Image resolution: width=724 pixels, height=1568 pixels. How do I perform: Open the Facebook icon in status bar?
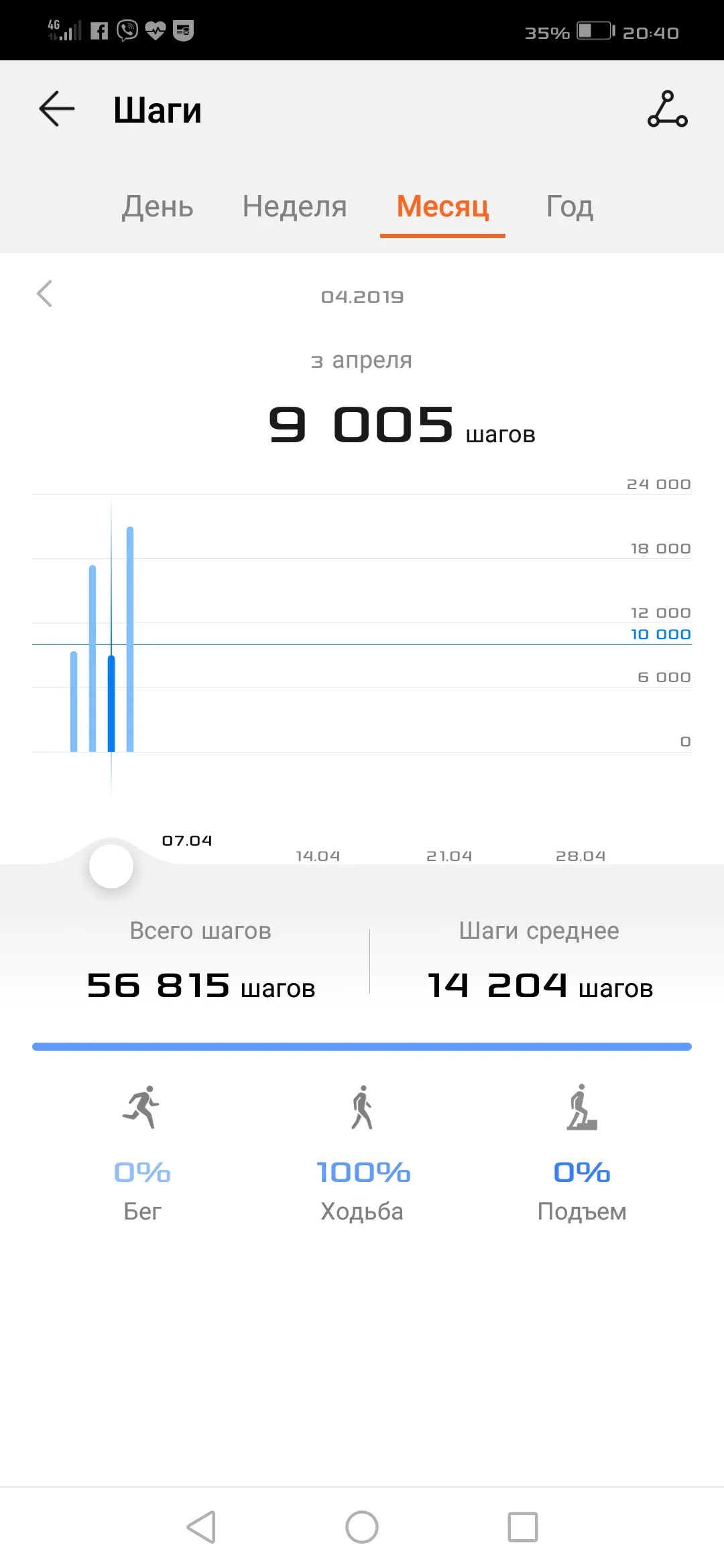click(x=98, y=29)
